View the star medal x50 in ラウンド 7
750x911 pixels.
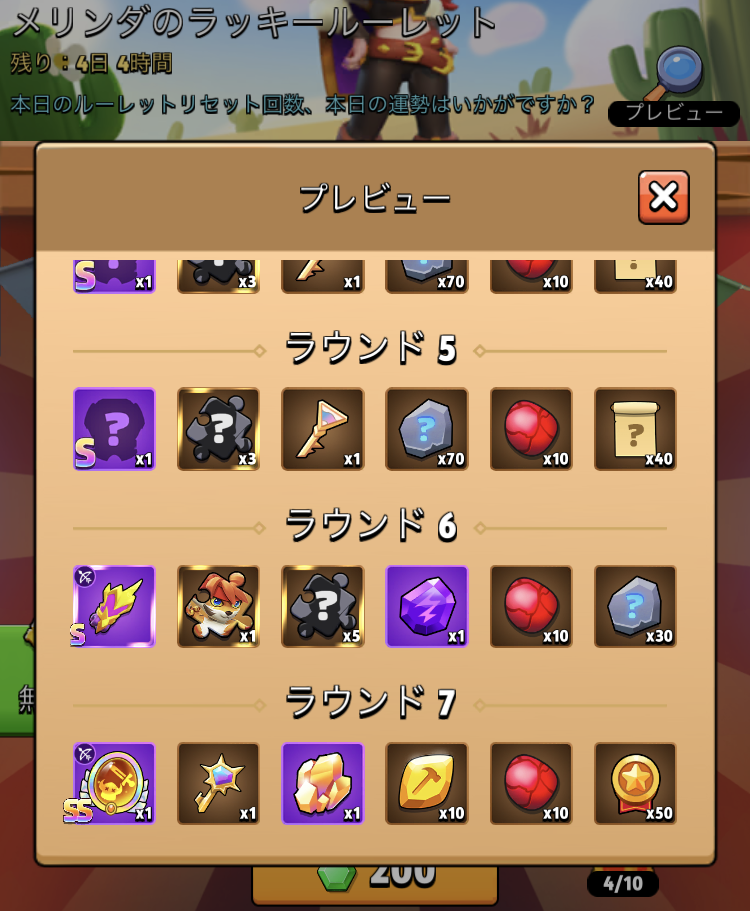635,783
